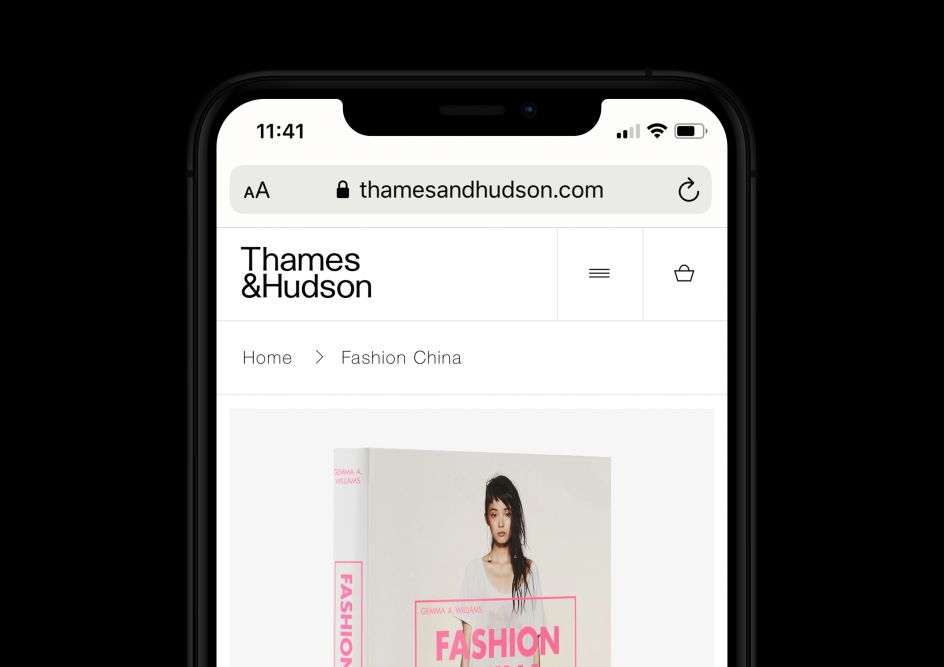The height and width of the screenshot is (667, 944).
Task: Tap the Home breadcrumb link
Action: [x=267, y=358]
